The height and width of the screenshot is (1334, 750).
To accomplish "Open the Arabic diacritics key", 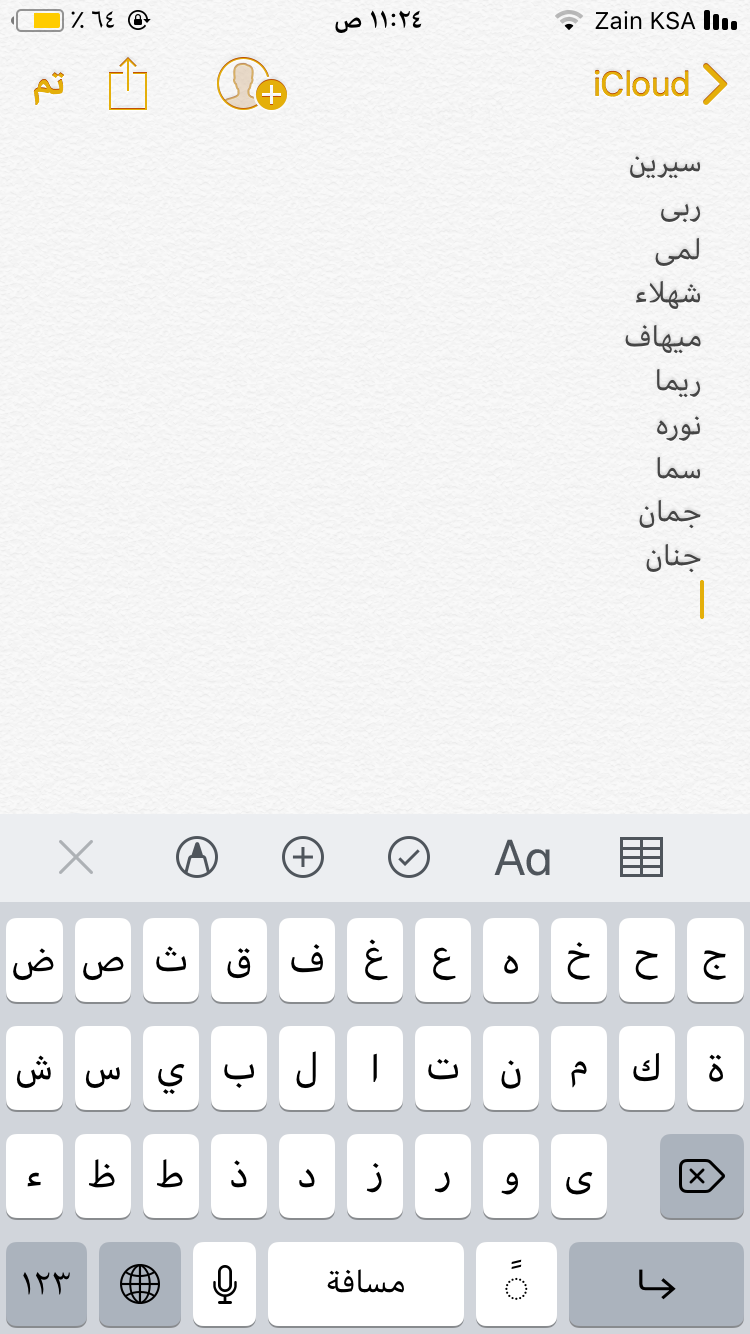I will (516, 1284).
